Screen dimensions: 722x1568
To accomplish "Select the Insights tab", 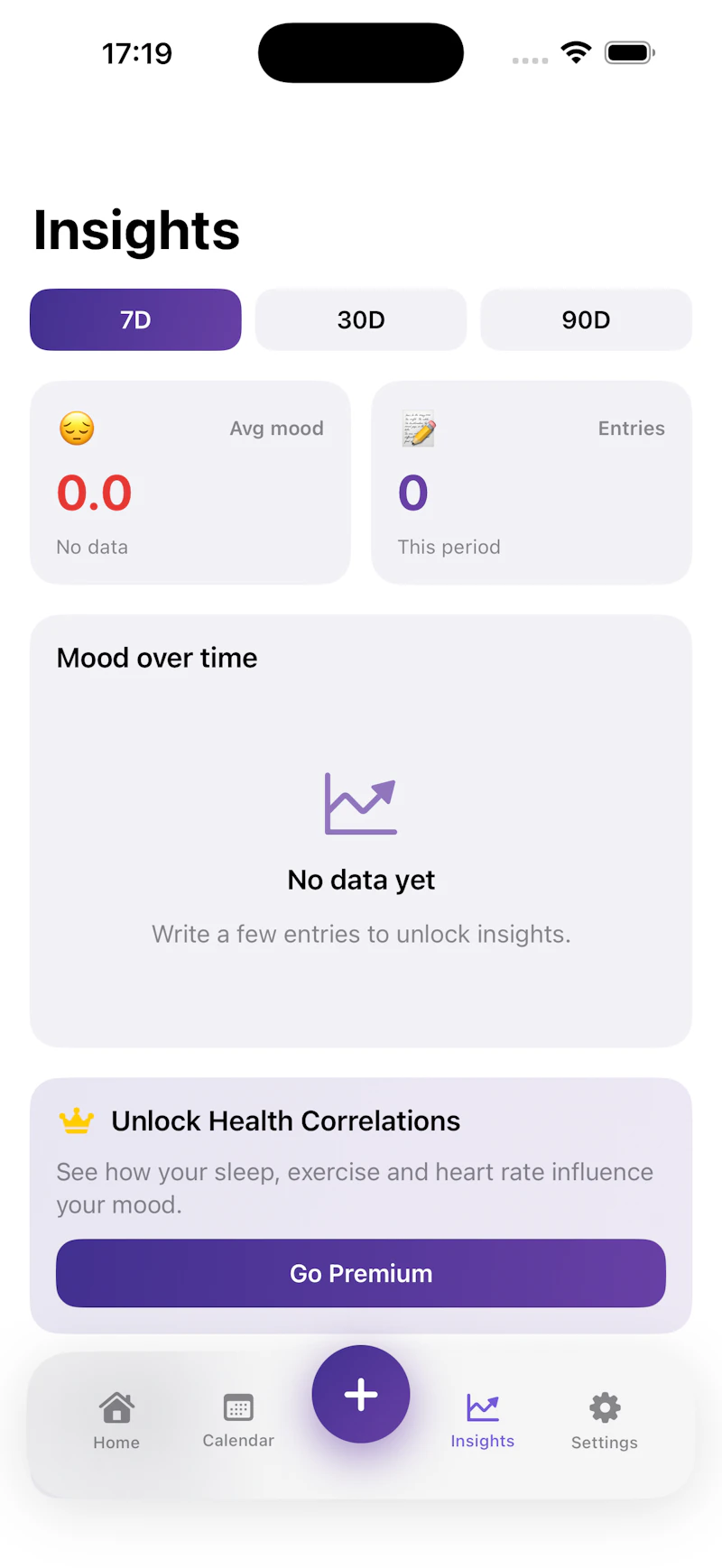I will point(483,1420).
